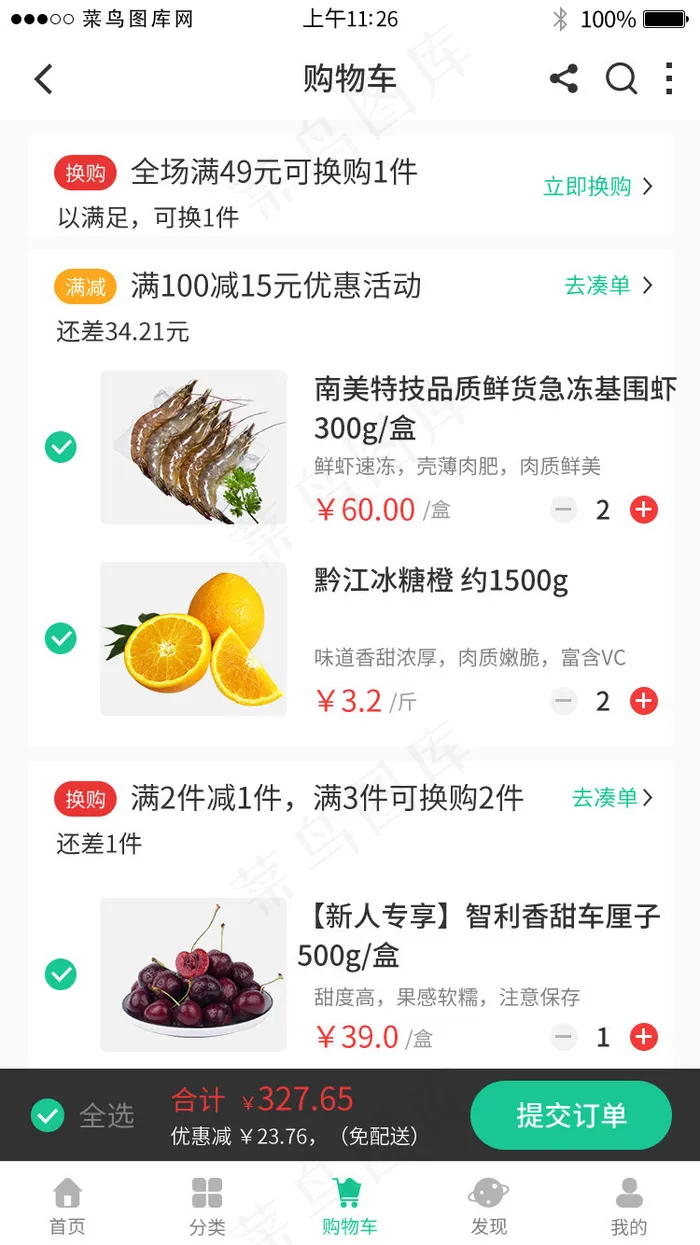
Task: Open 去凑单 for the 满100减15元 promotion
Action: click(607, 285)
